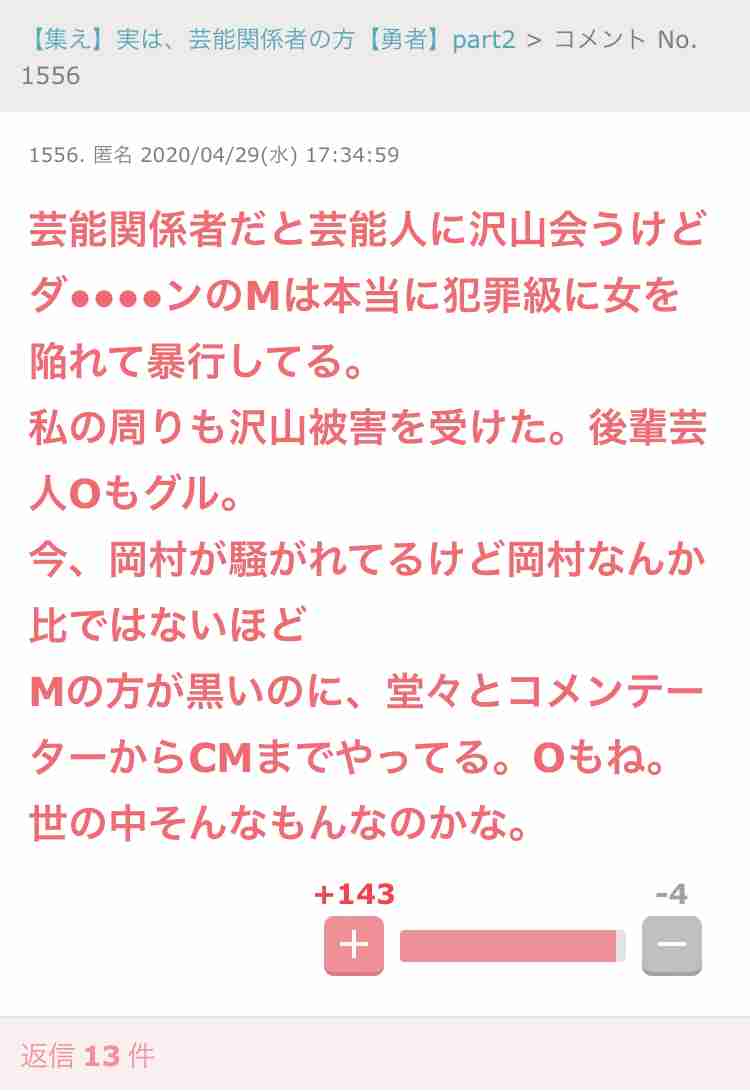Downvote comment 1556 with the minus button
This screenshot has height=1092, width=750.
(671, 945)
